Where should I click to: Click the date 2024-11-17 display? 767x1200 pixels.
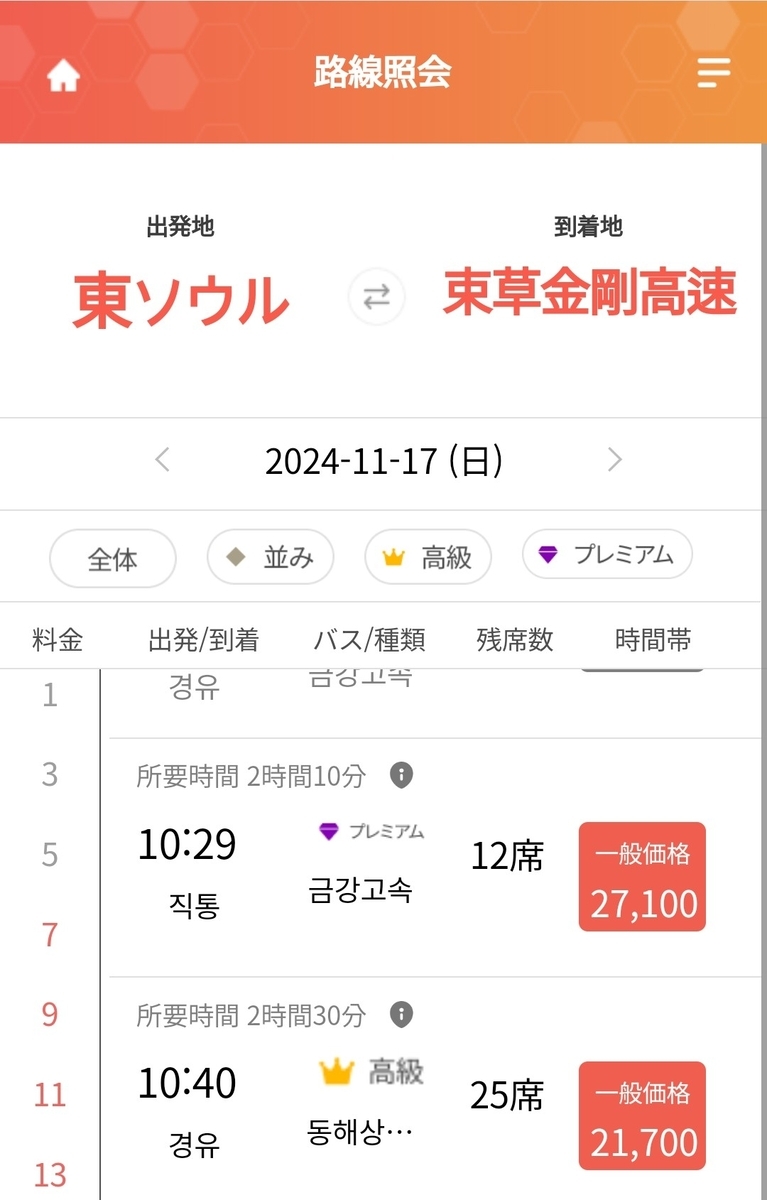tap(385, 460)
